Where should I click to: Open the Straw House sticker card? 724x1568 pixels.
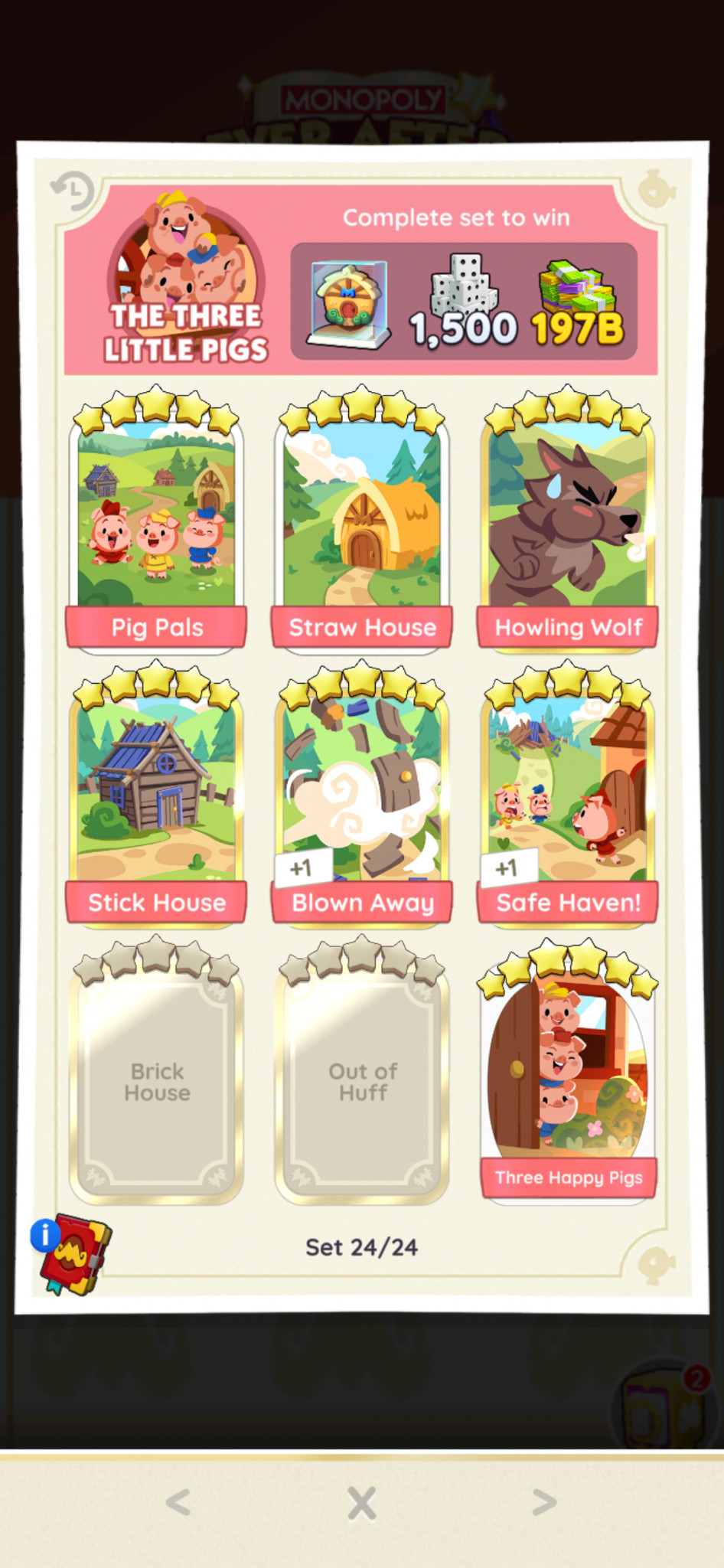point(362,521)
